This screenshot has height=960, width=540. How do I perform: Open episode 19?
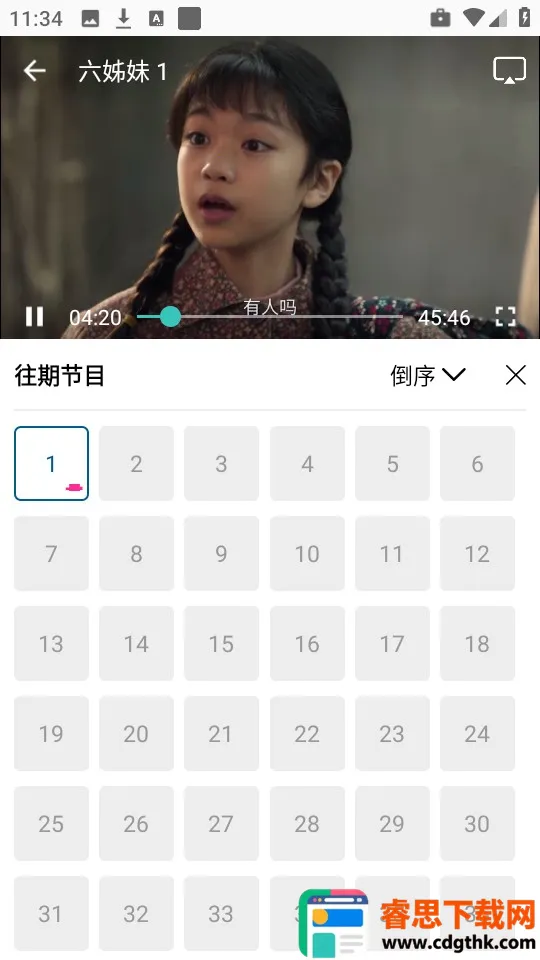coord(51,733)
